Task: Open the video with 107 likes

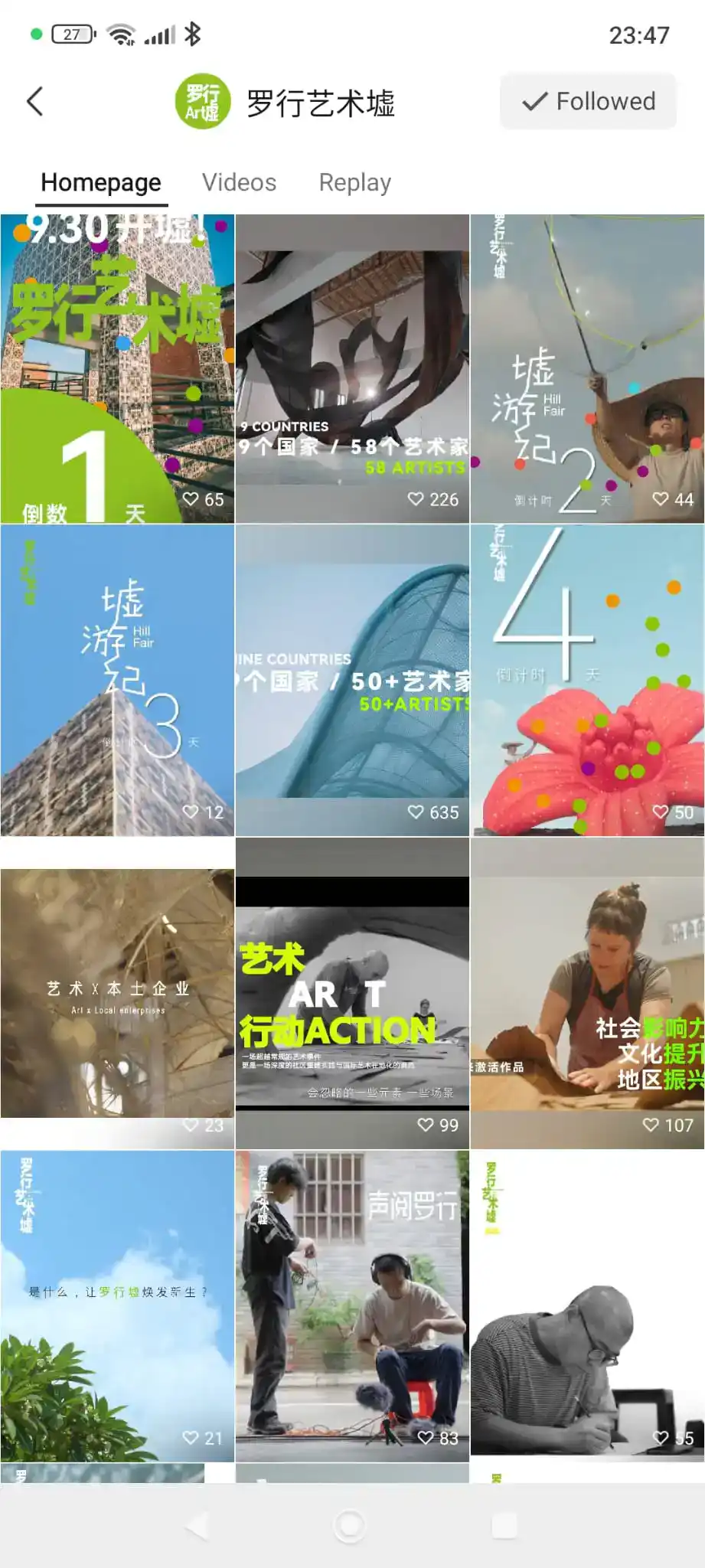Action: click(x=587, y=993)
